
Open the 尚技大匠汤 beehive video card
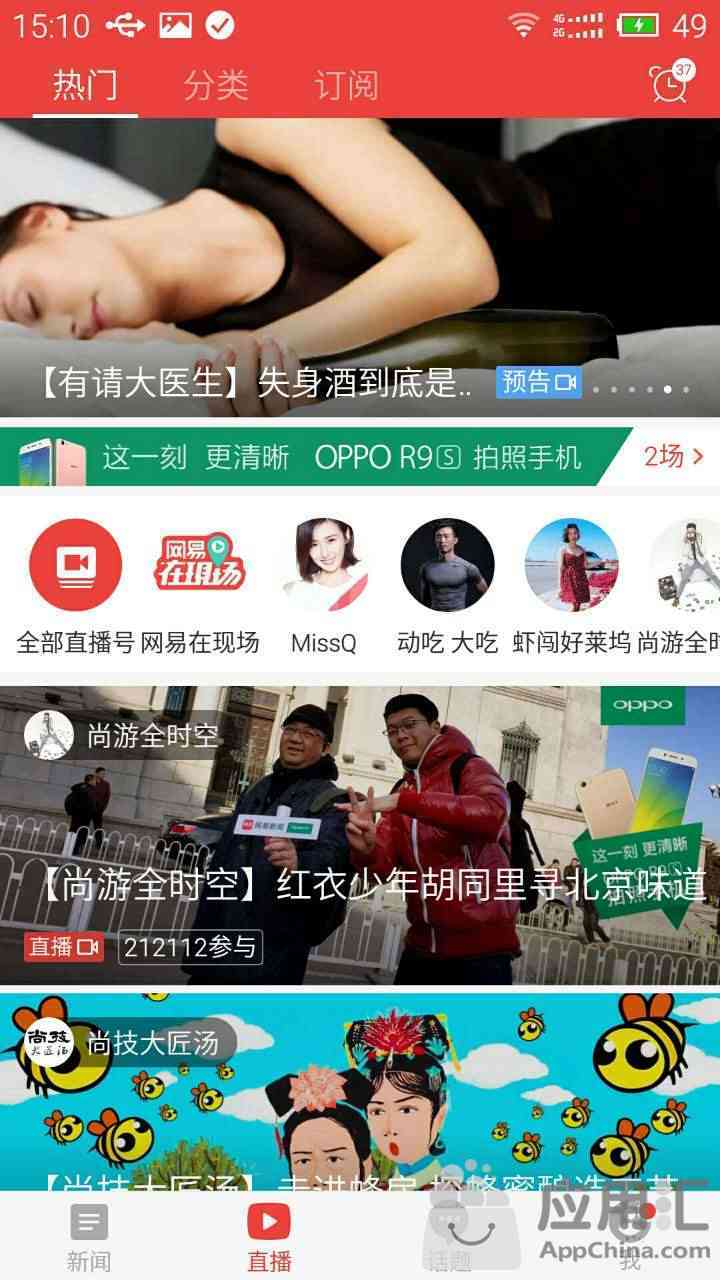click(360, 1090)
